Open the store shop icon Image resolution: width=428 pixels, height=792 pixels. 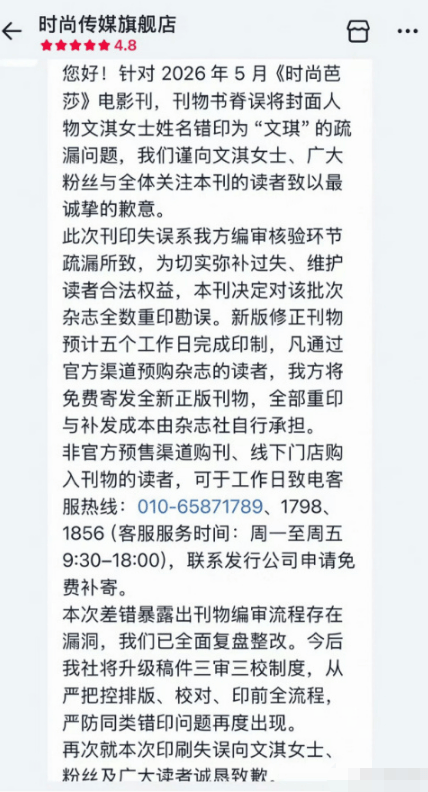pyautogui.click(x=358, y=32)
